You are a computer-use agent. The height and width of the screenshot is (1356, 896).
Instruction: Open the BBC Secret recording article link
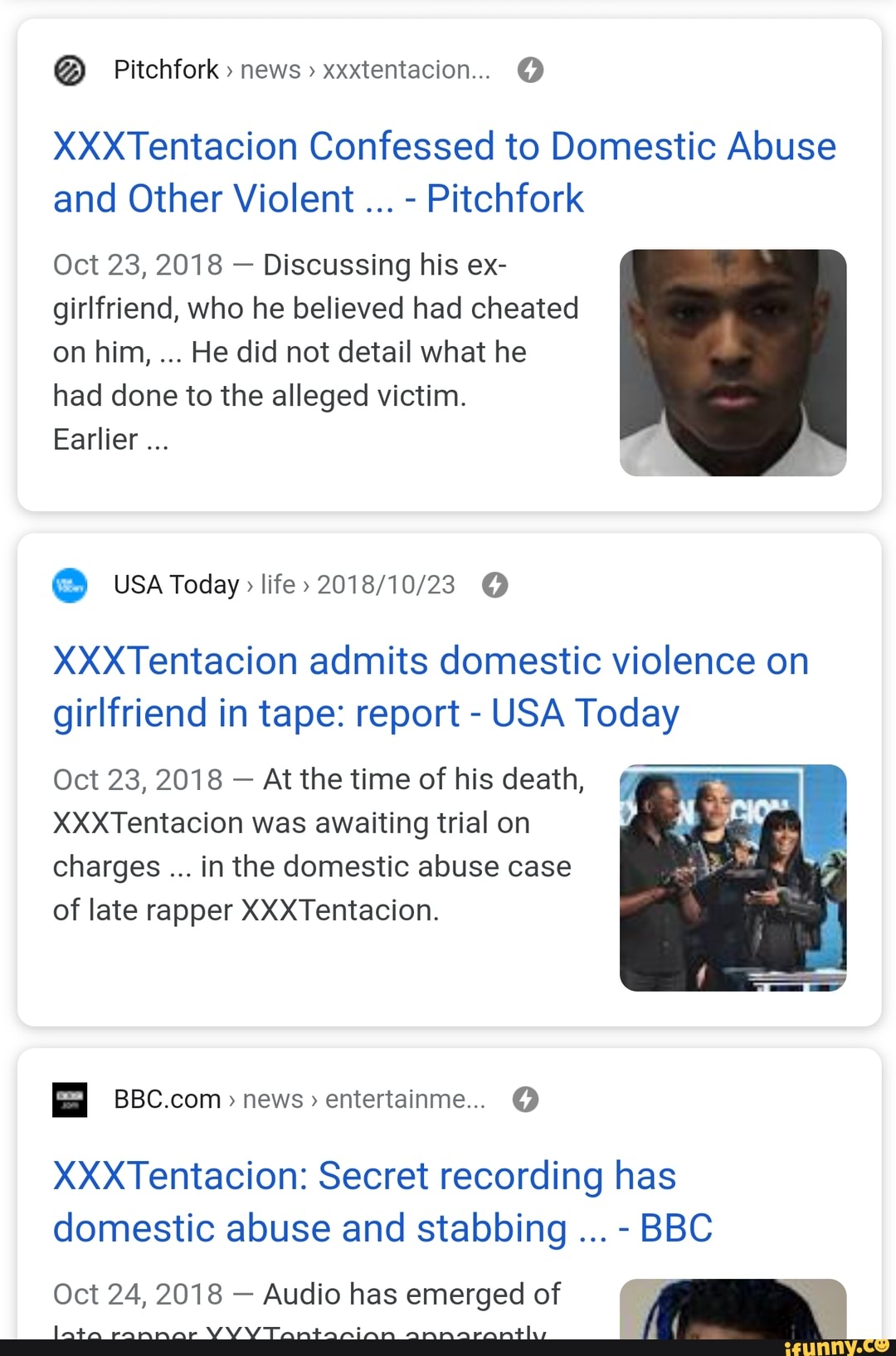[x=382, y=1202]
